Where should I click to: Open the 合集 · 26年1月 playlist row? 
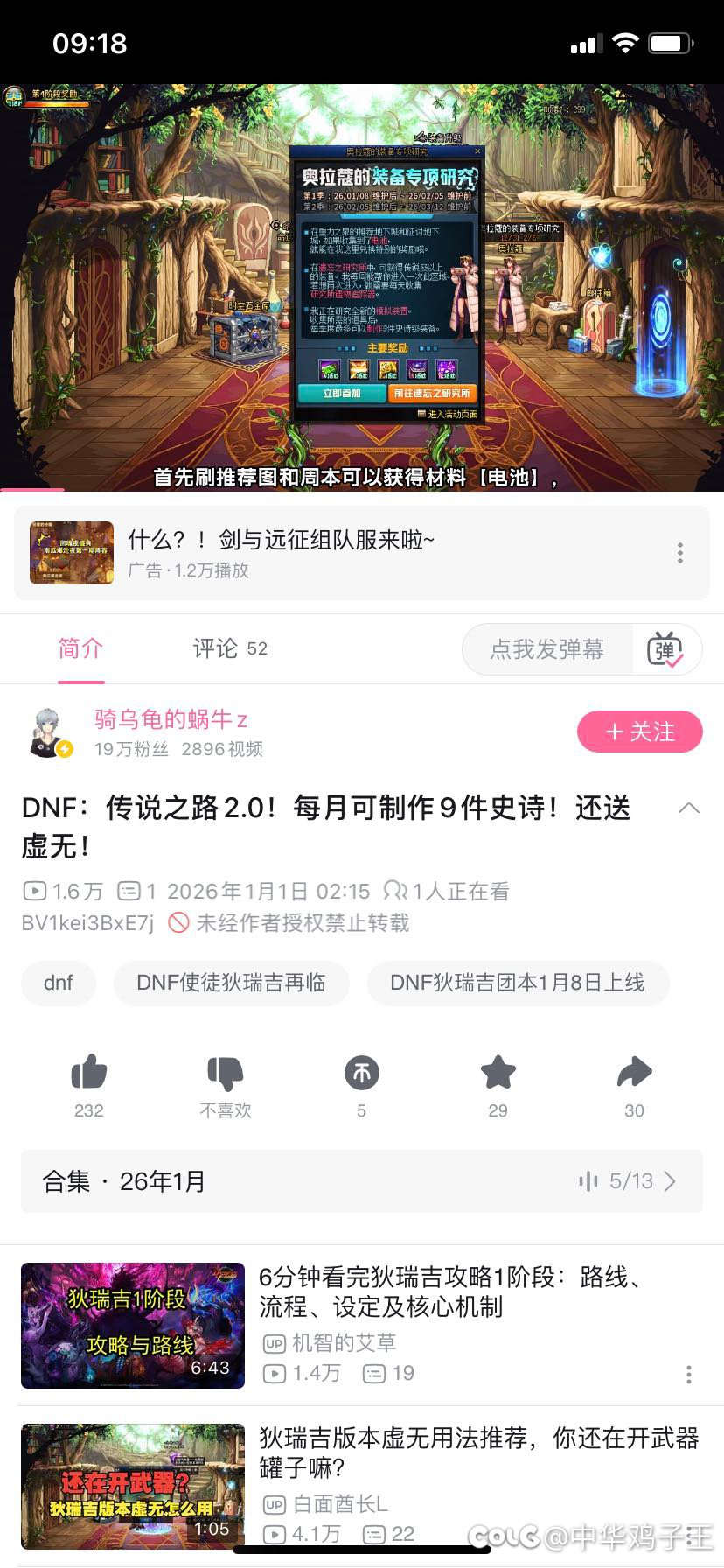(x=361, y=1181)
